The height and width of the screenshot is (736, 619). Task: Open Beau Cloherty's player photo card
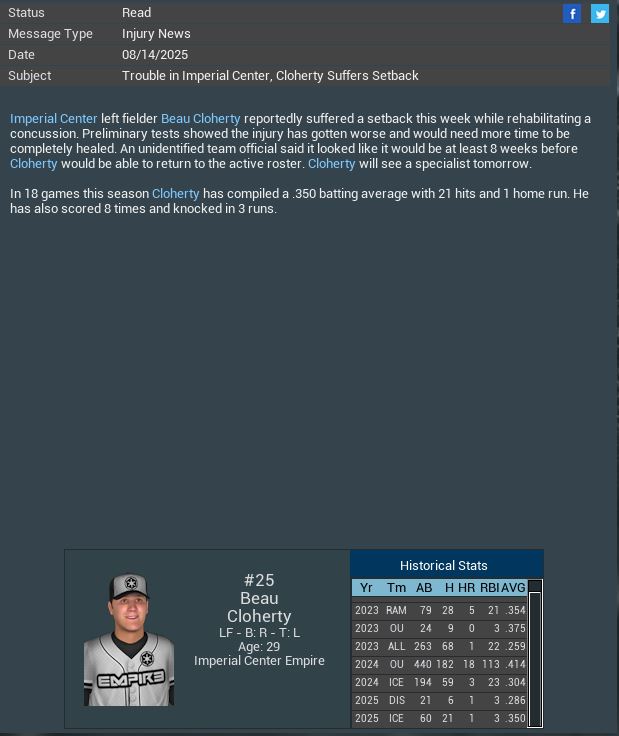coord(129,640)
